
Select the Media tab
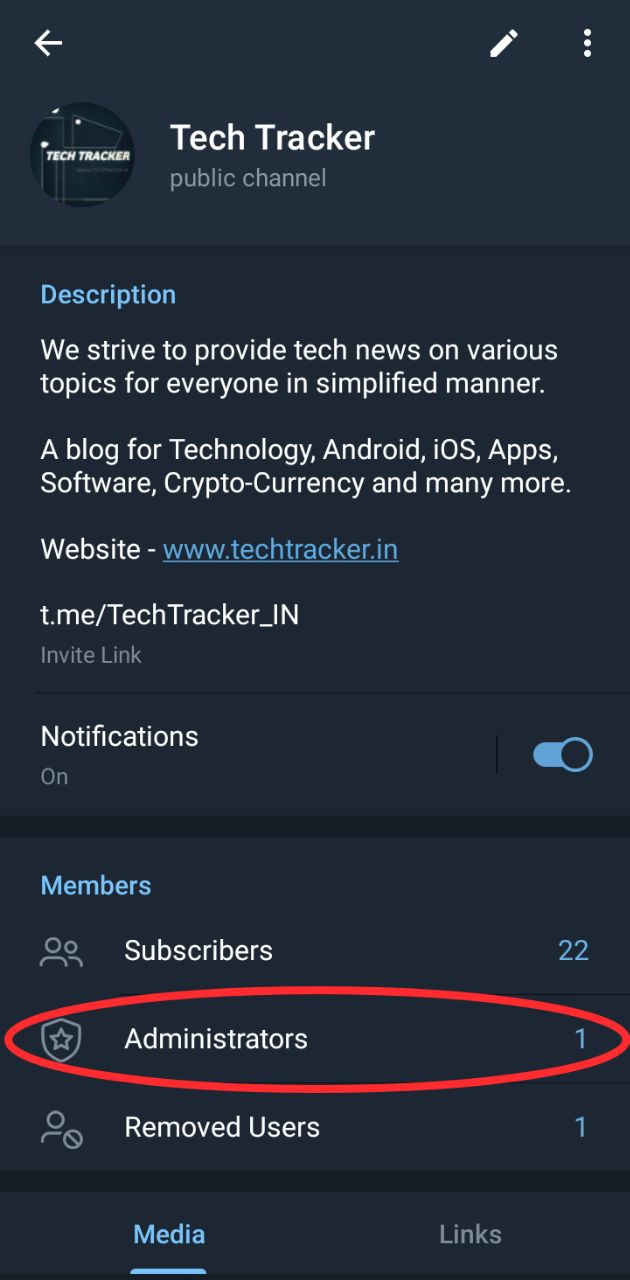[169, 1234]
